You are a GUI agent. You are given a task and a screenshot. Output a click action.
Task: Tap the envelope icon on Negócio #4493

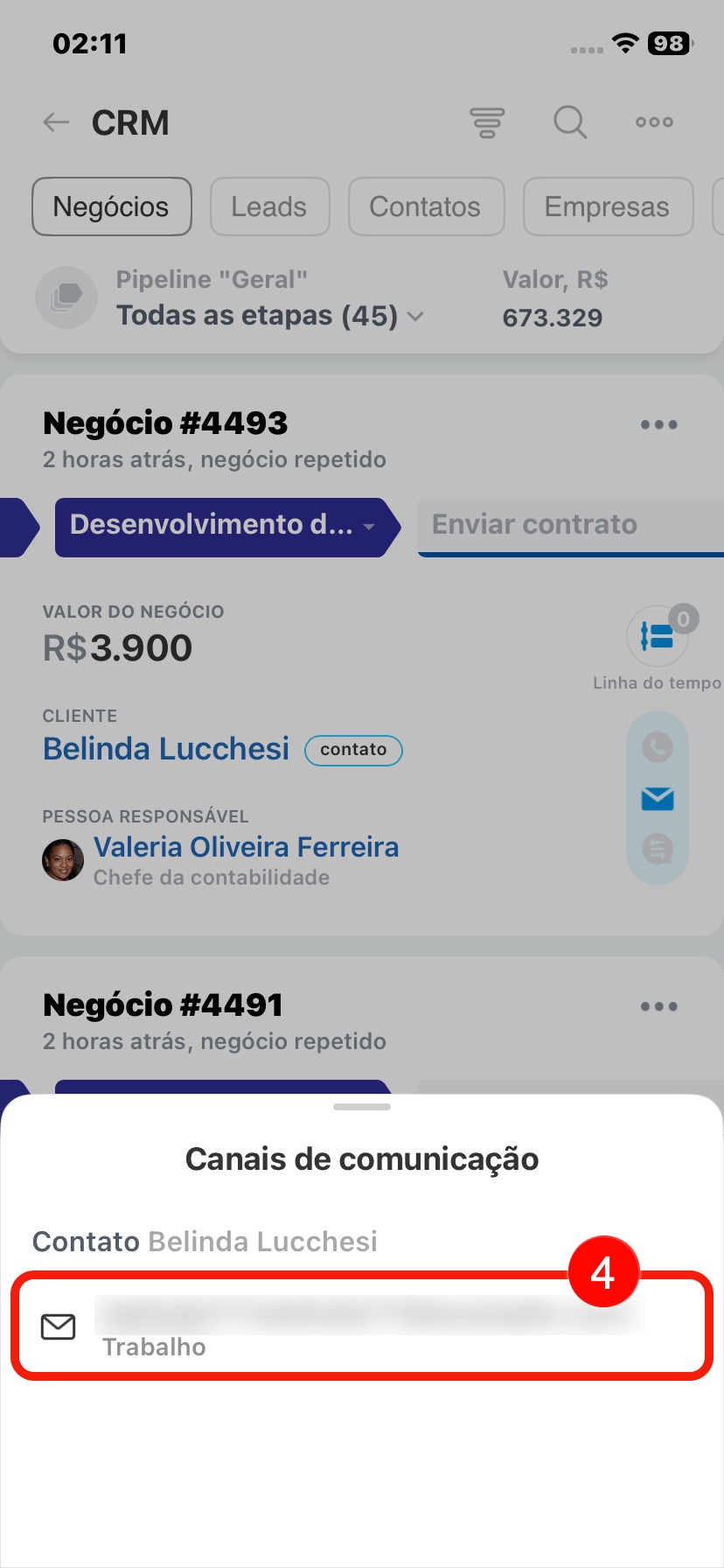658,798
